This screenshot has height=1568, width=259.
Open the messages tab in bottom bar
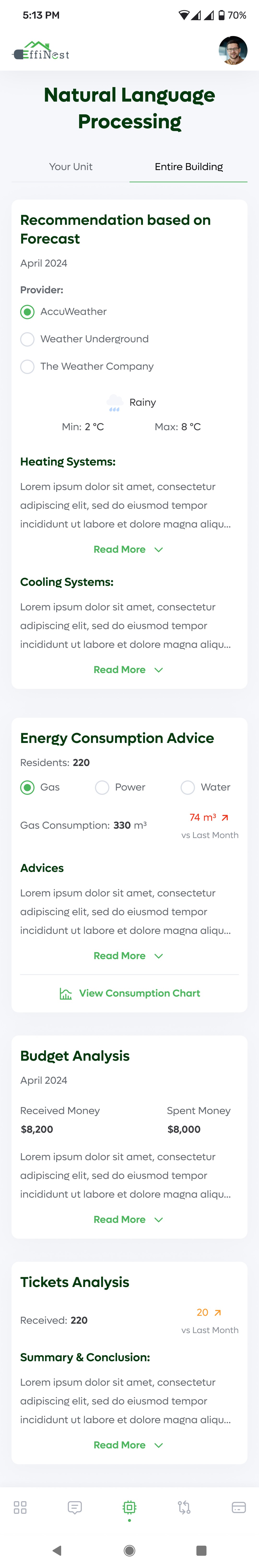(75, 1507)
